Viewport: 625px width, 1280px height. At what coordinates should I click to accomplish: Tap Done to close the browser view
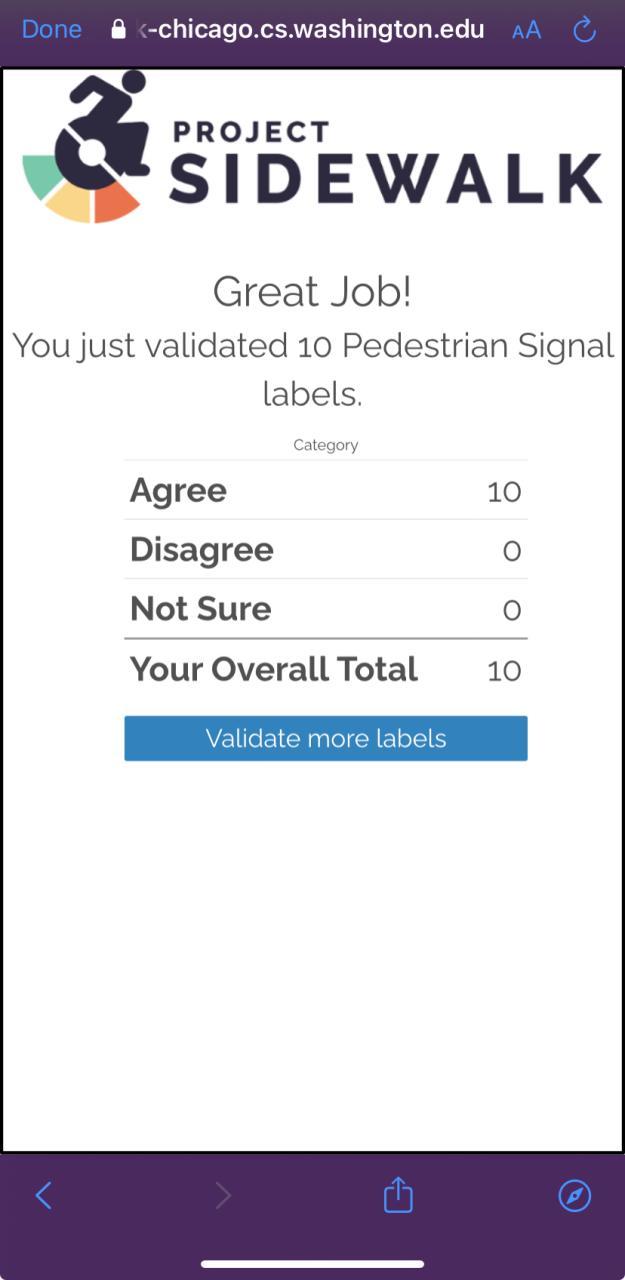(x=51, y=30)
